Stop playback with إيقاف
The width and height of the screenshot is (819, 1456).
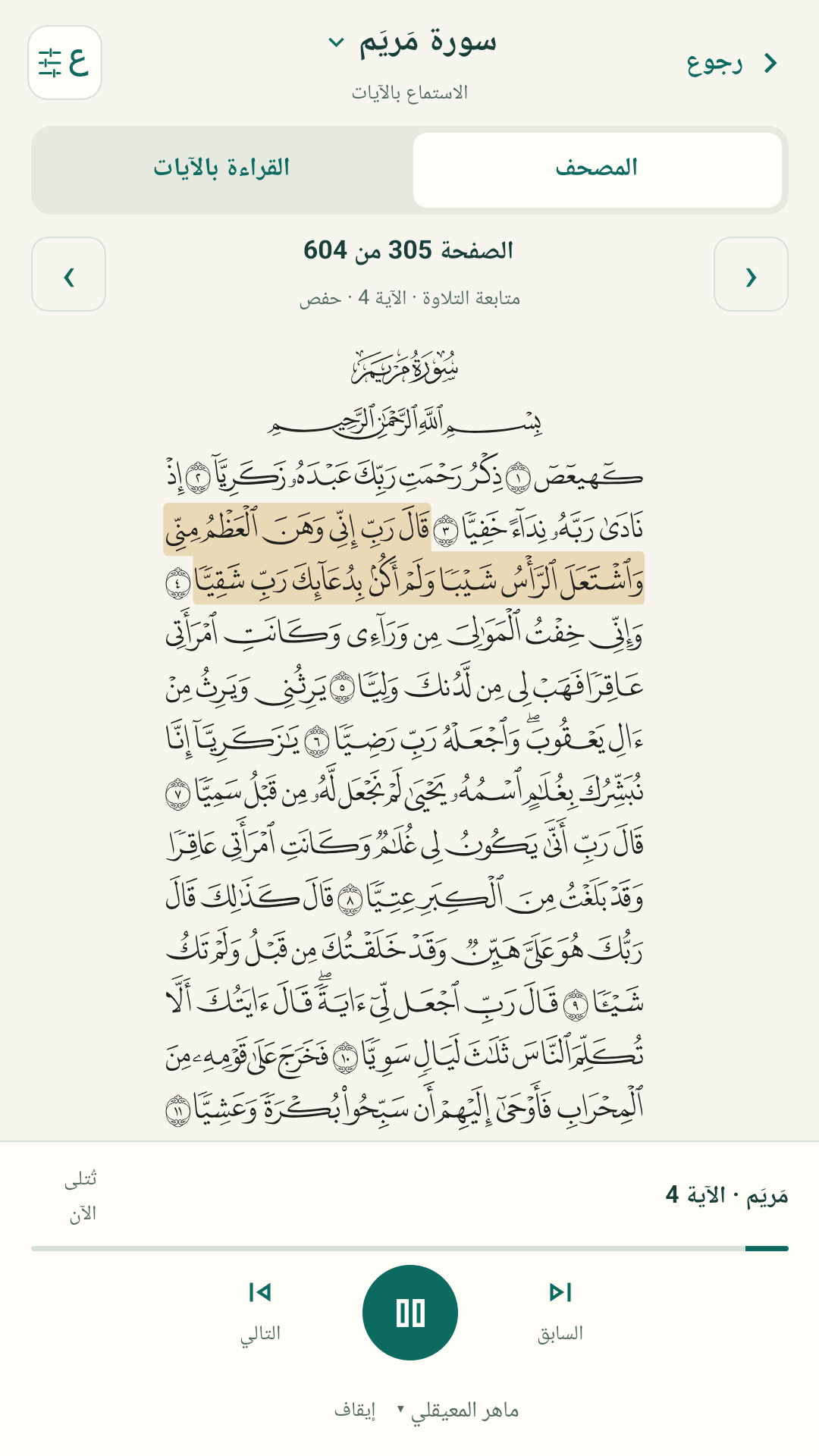(x=355, y=1410)
